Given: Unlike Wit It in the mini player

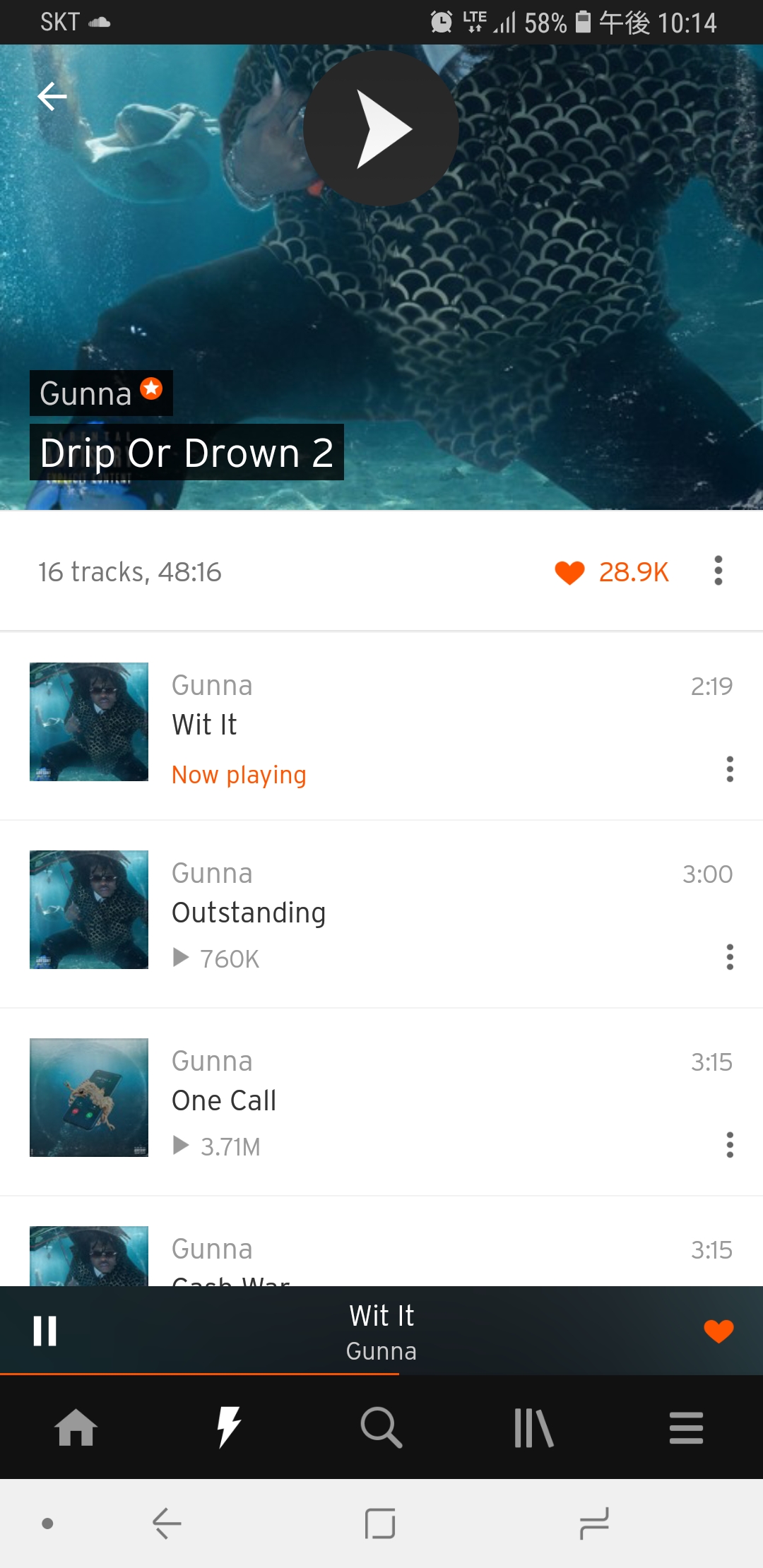Looking at the screenshot, I should 718,1331.
